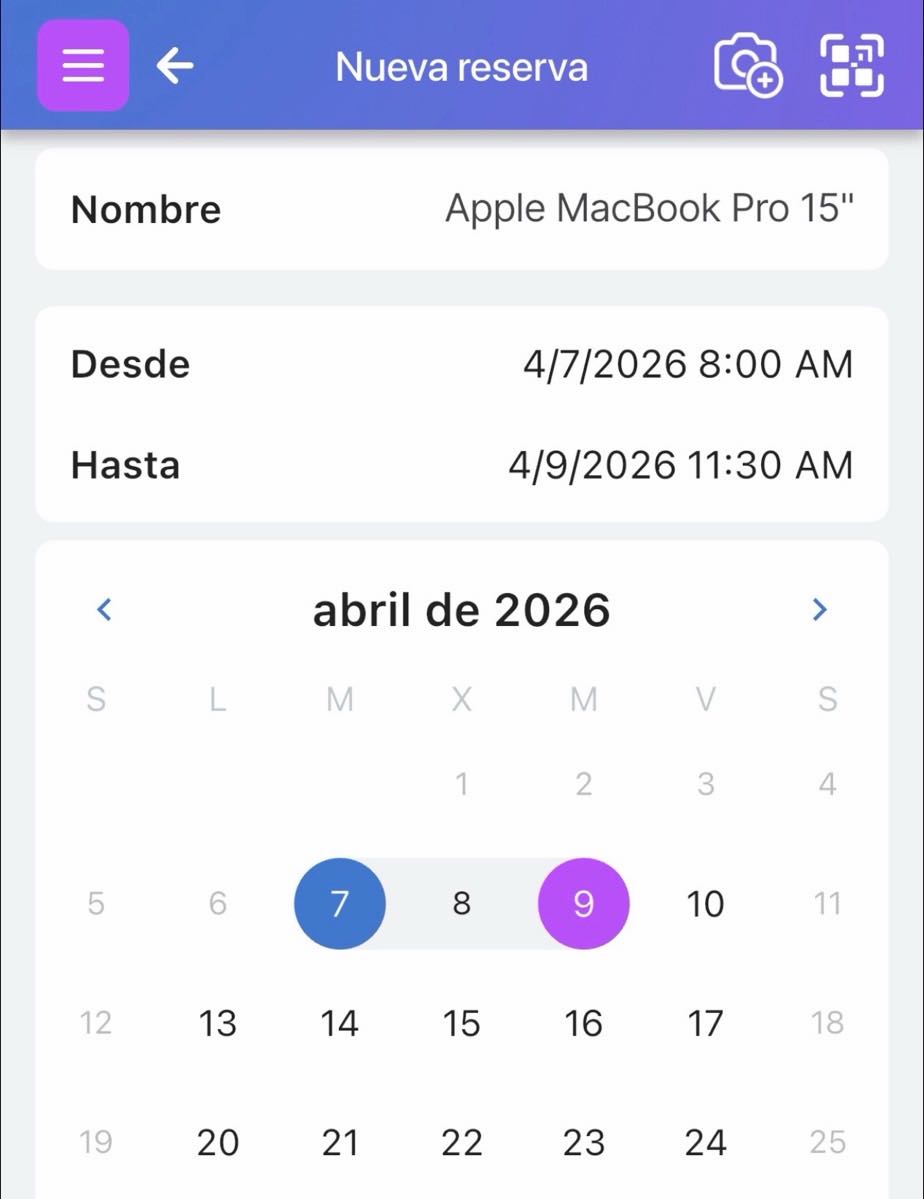This screenshot has height=1199, width=924.
Task: Tap abril de 2026 to change month view
Action: [x=462, y=609]
